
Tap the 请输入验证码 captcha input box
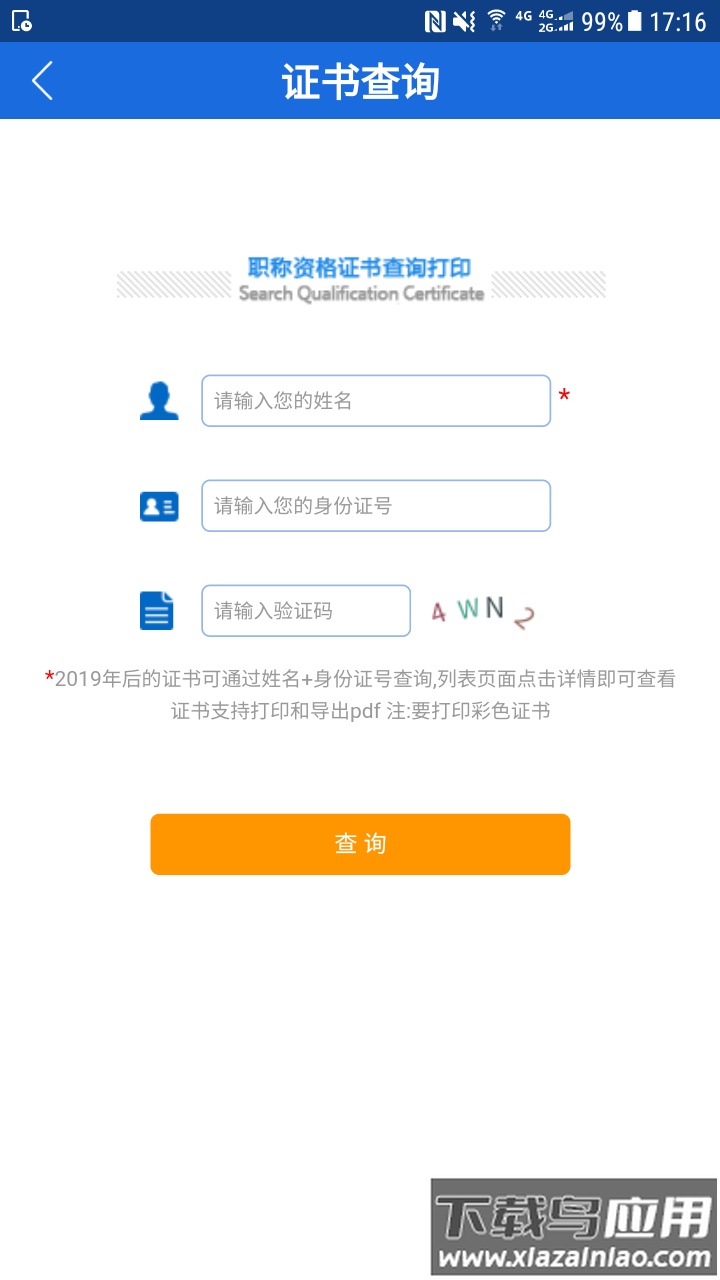tap(305, 610)
